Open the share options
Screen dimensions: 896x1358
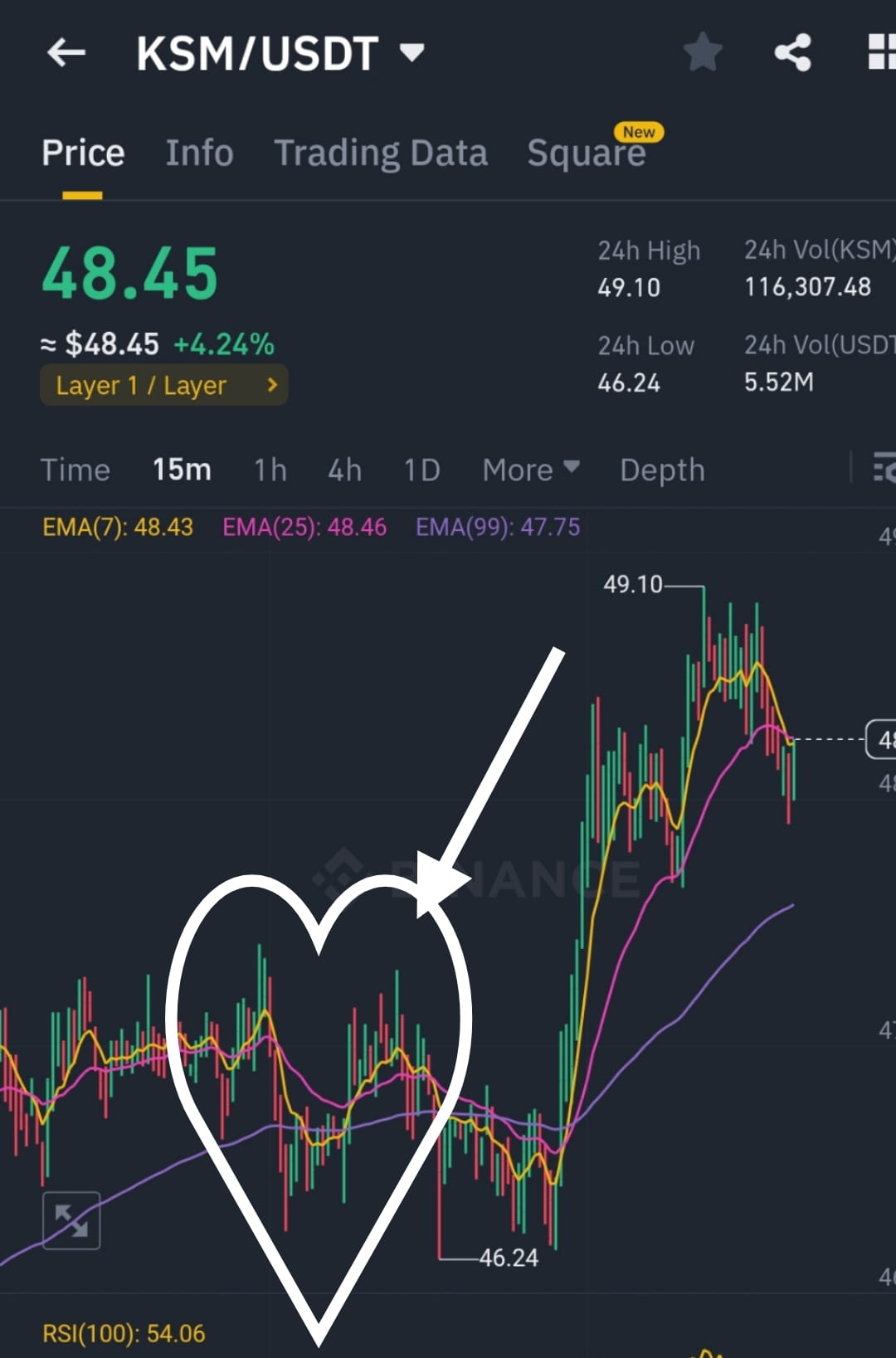click(x=792, y=52)
